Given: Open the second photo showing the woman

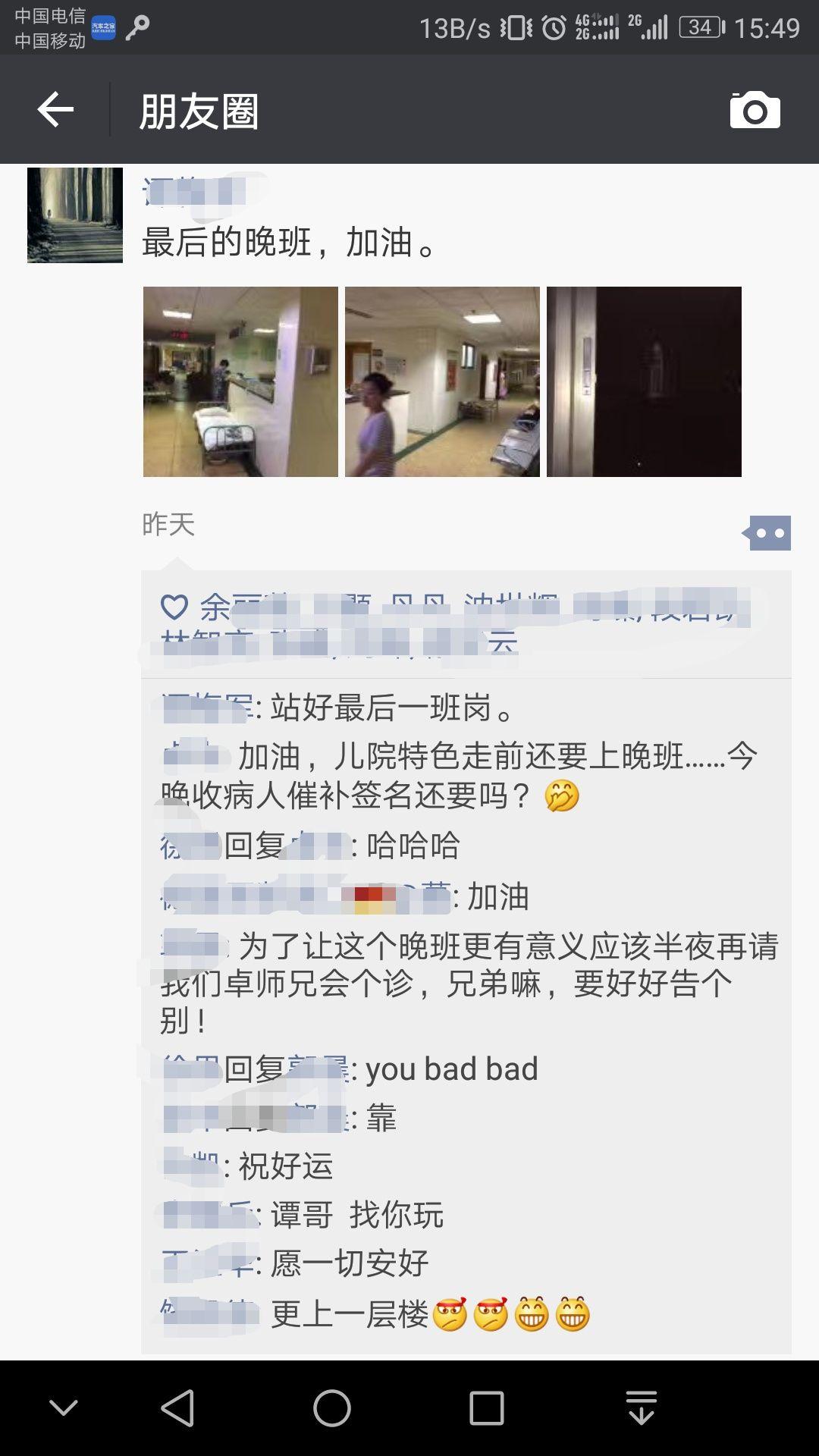Looking at the screenshot, I should [442, 381].
